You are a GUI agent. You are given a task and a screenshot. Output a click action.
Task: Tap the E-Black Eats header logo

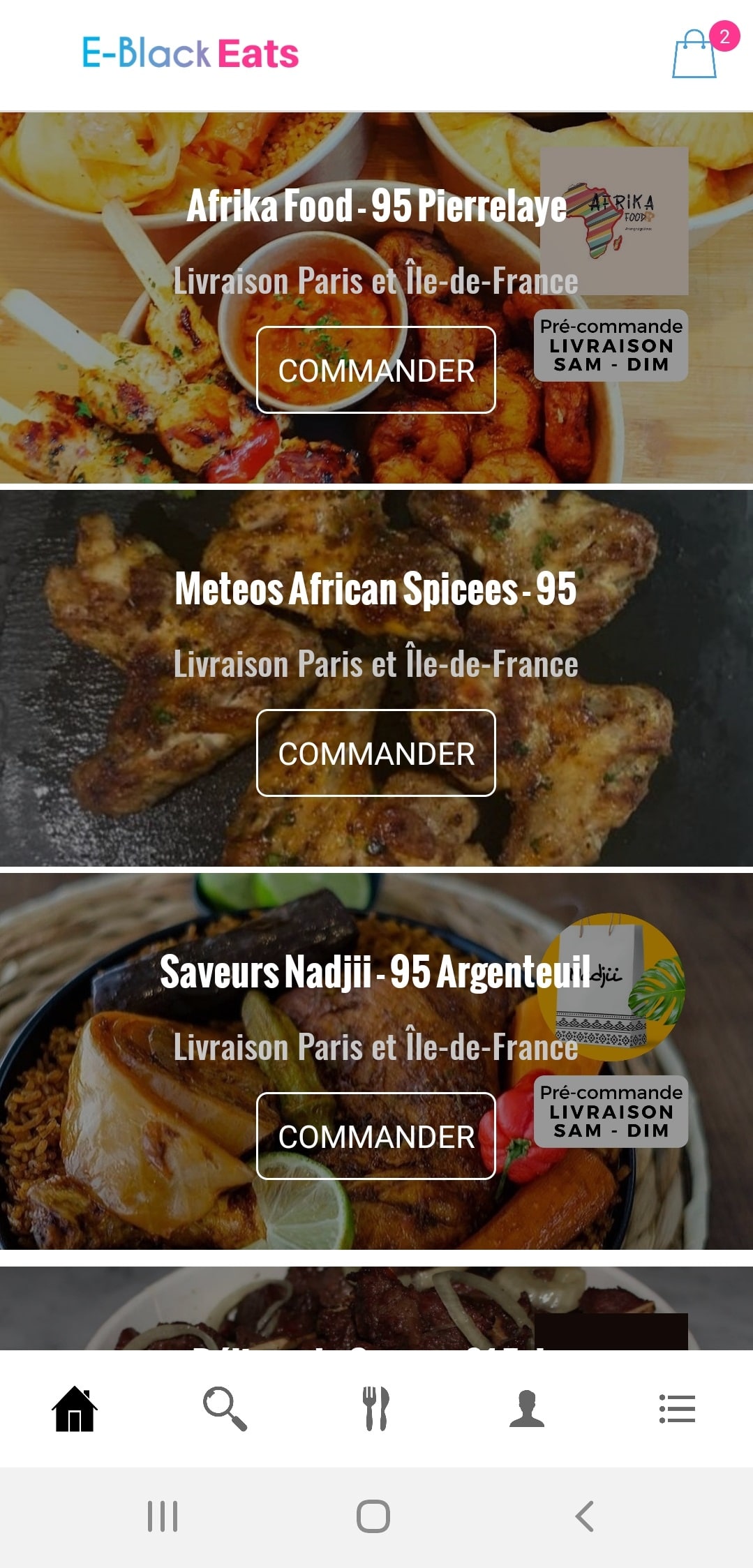click(x=191, y=53)
